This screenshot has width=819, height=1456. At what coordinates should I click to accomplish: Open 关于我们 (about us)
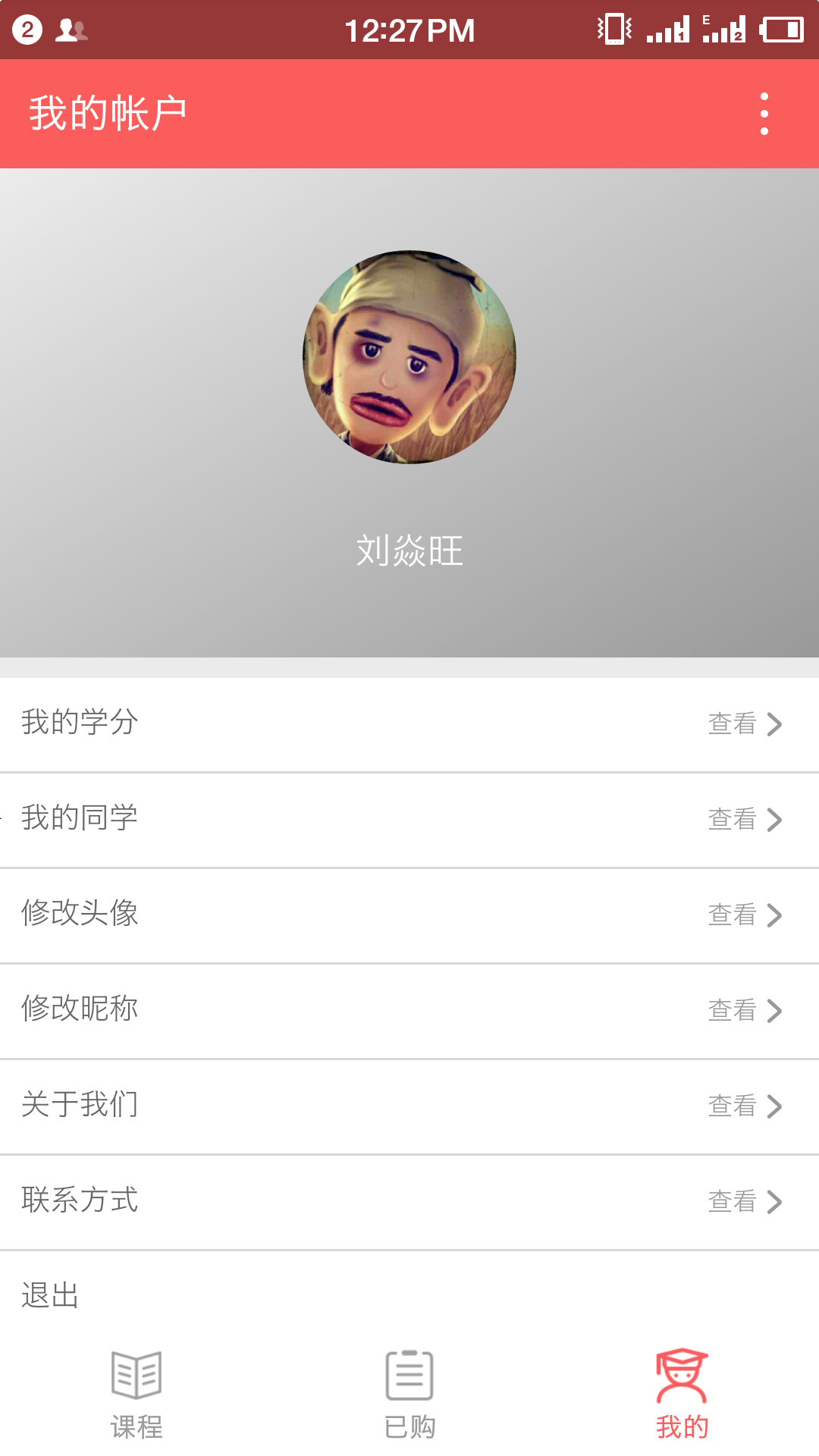(x=409, y=1106)
